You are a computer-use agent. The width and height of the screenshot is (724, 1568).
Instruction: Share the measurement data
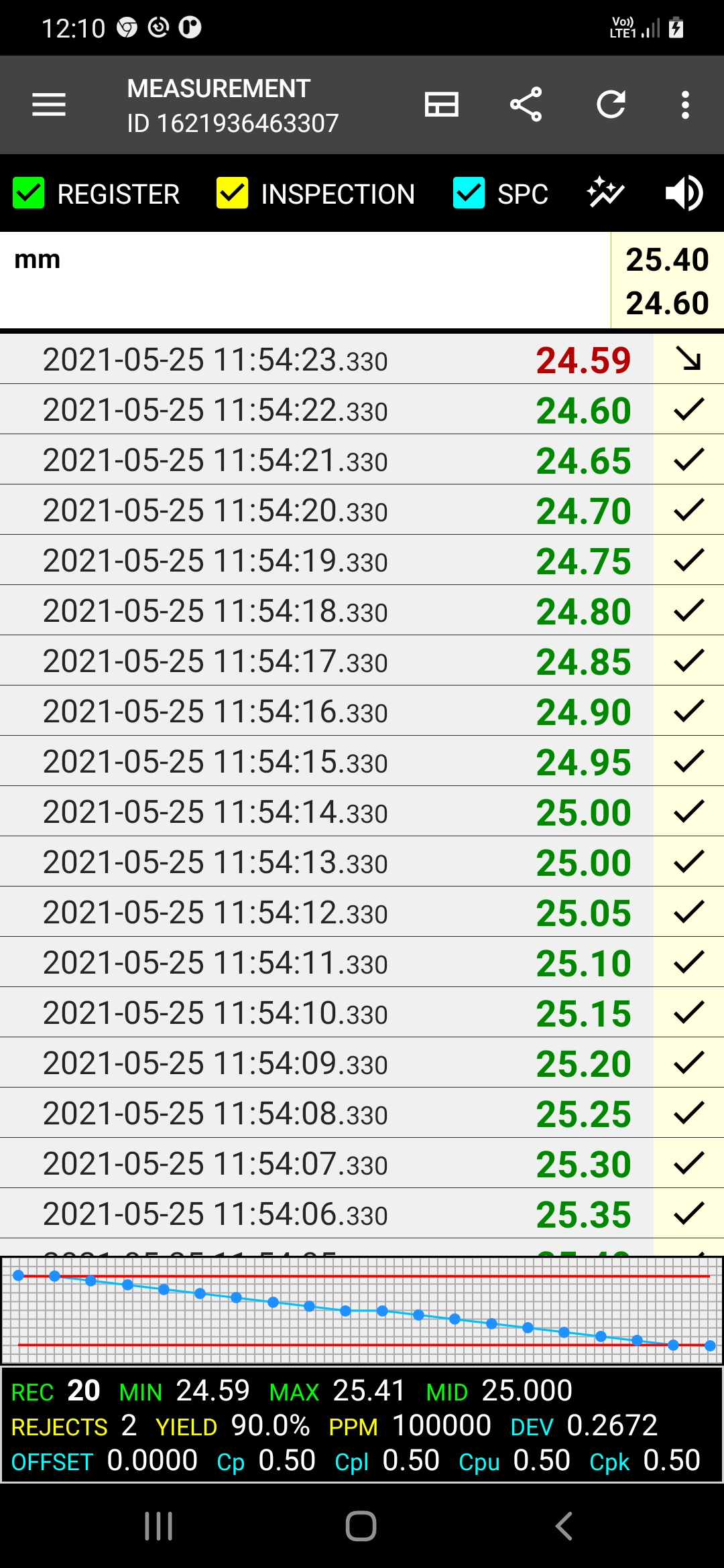526,105
